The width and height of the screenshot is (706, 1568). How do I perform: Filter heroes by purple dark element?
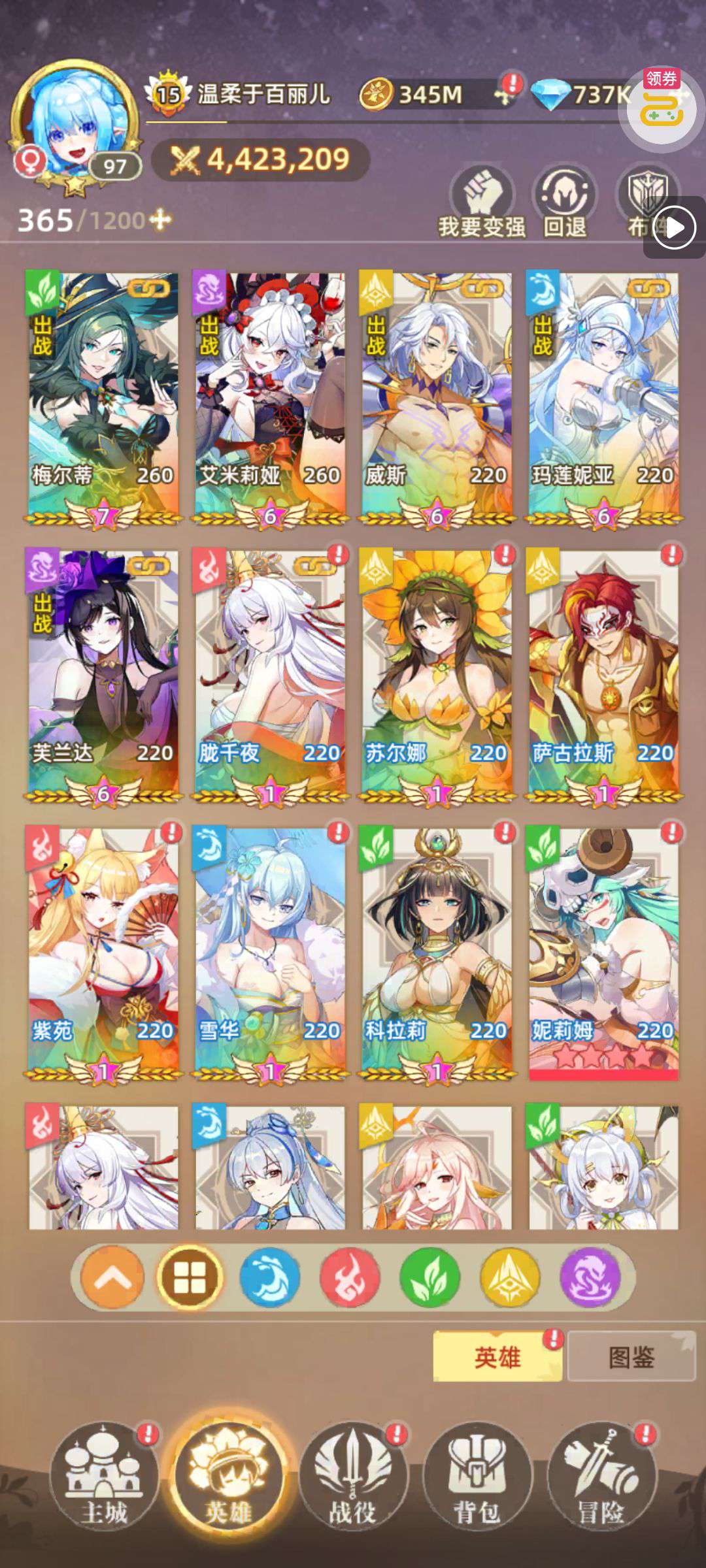[x=590, y=1277]
